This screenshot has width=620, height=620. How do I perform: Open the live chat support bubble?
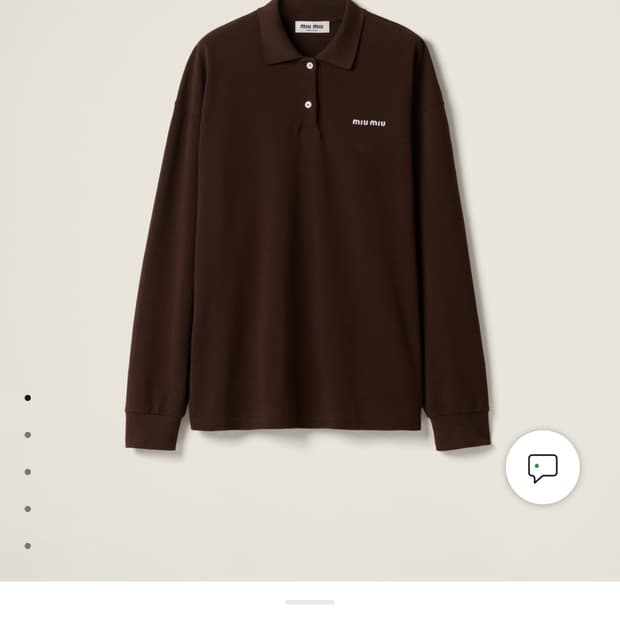pos(542,467)
